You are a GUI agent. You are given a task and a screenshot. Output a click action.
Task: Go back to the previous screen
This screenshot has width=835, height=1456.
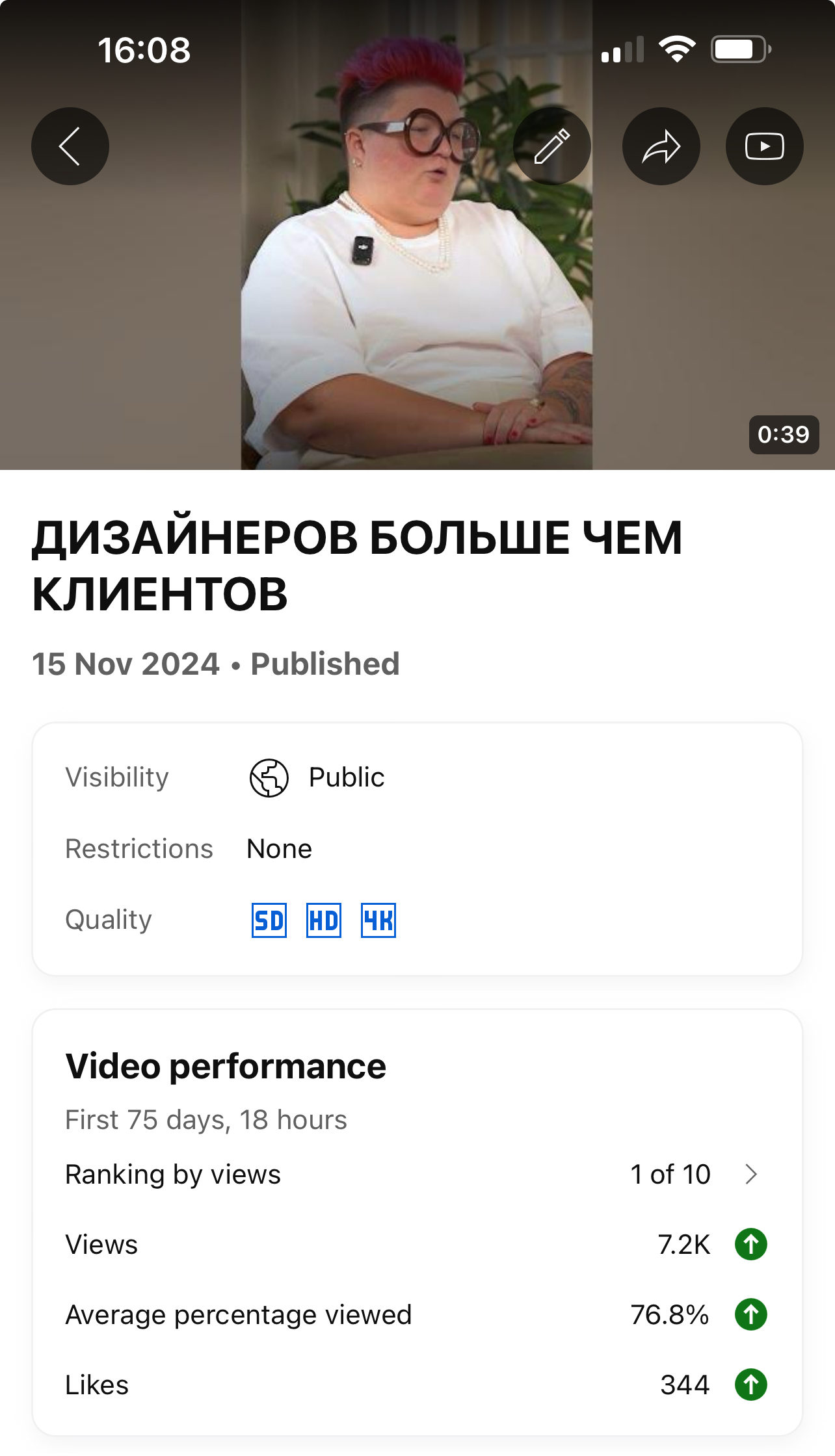(x=70, y=146)
